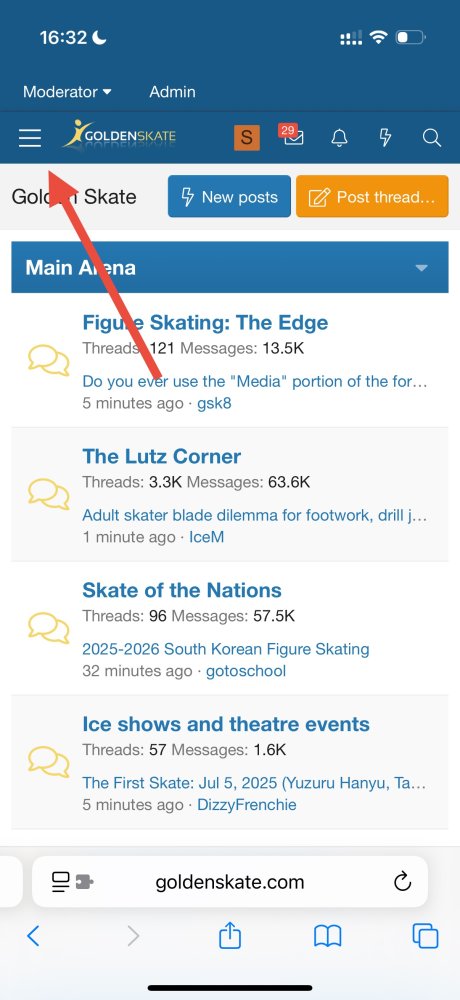
Task: Open the Safari share sheet
Action: point(230,936)
